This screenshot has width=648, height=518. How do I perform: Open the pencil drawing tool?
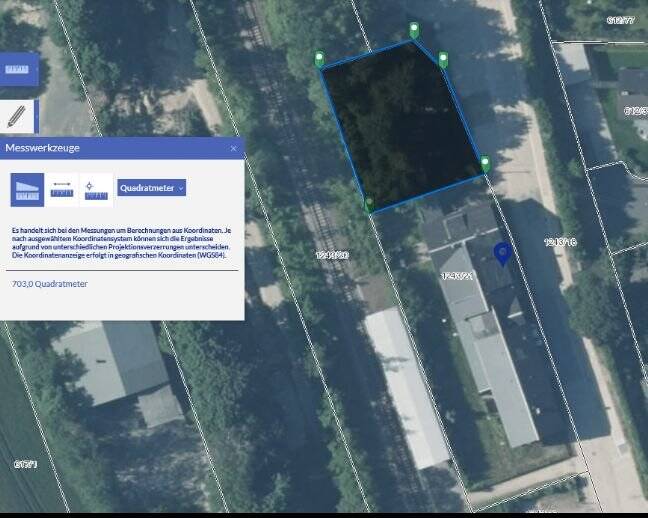pyautogui.click(x=17, y=116)
